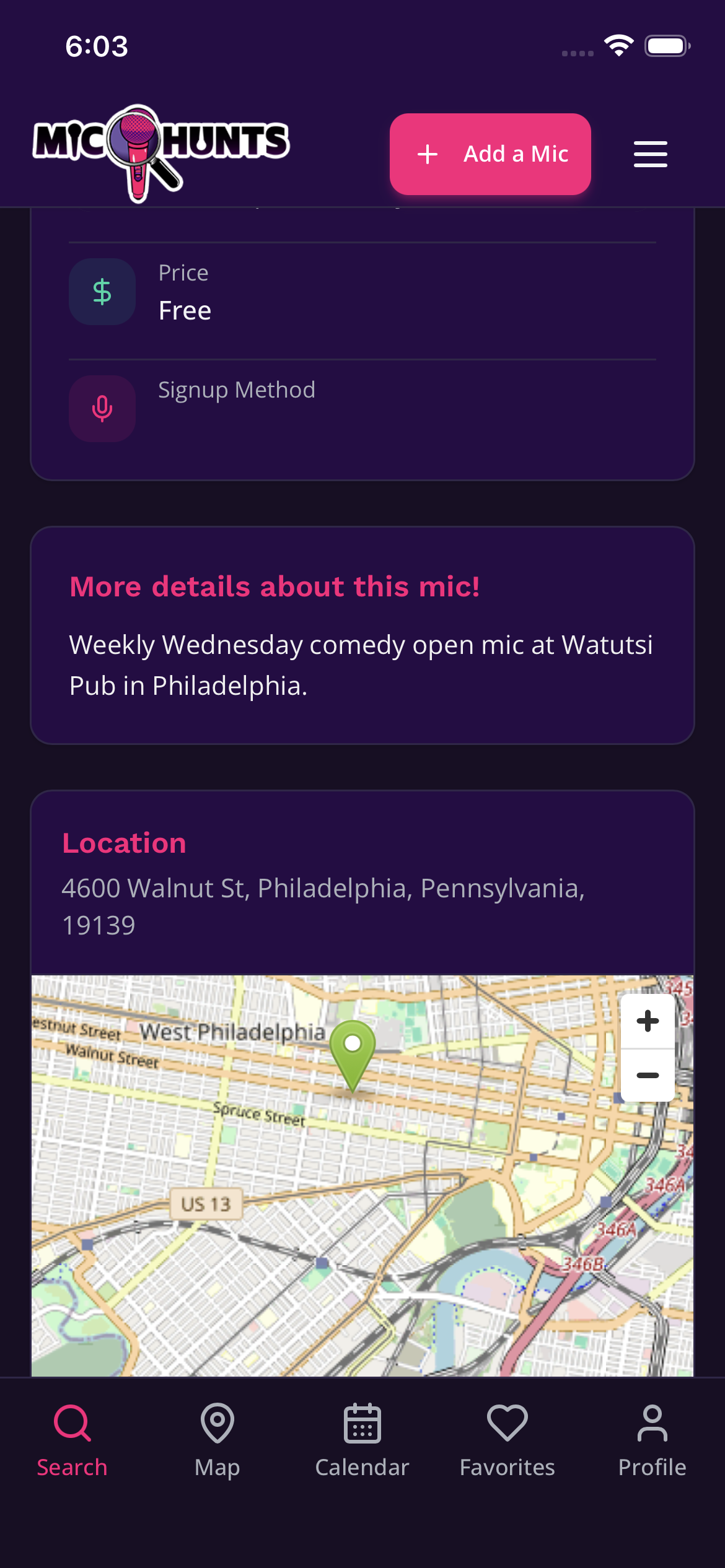The height and width of the screenshot is (1568, 725).
Task: Zoom in on the location map
Action: pos(648,1021)
